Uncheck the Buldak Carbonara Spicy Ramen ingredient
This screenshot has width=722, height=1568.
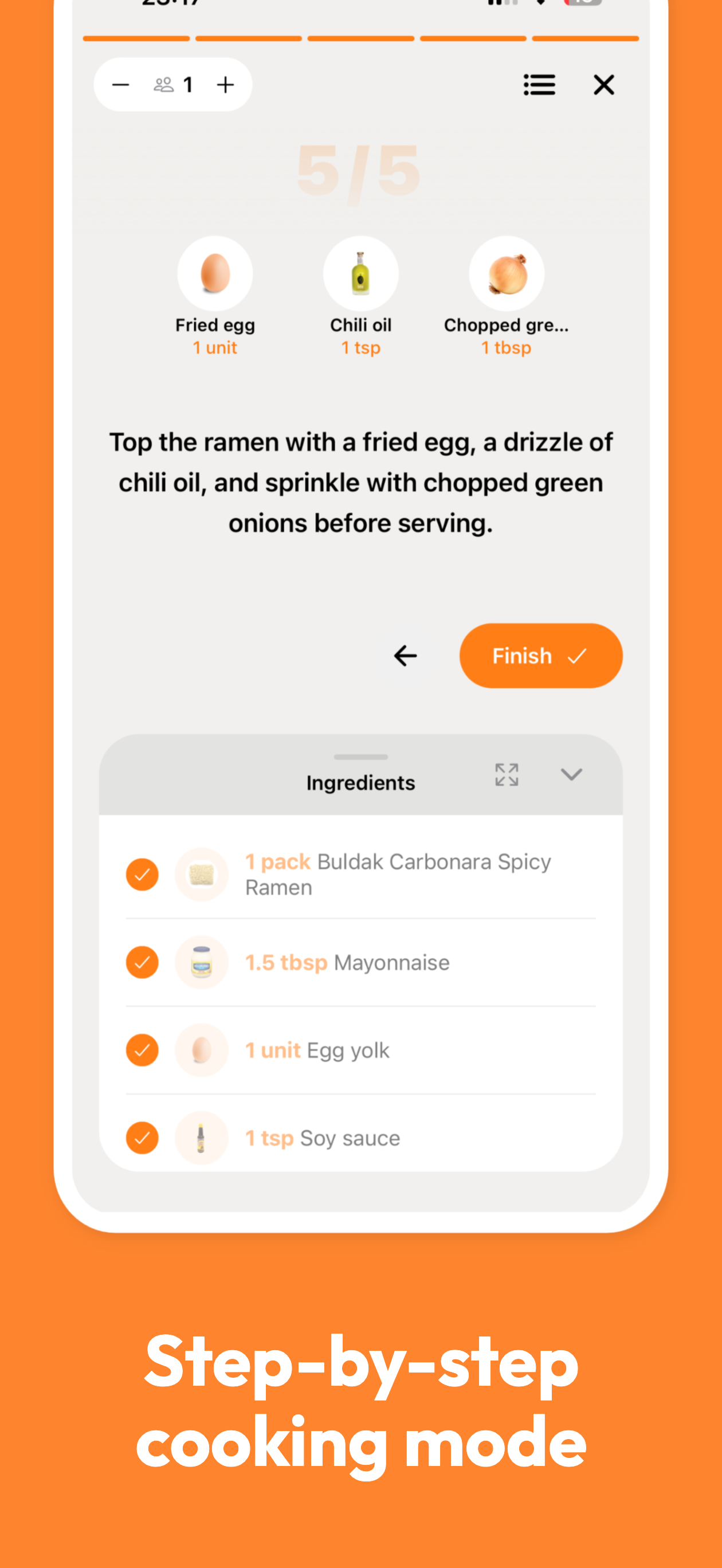tap(142, 874)
